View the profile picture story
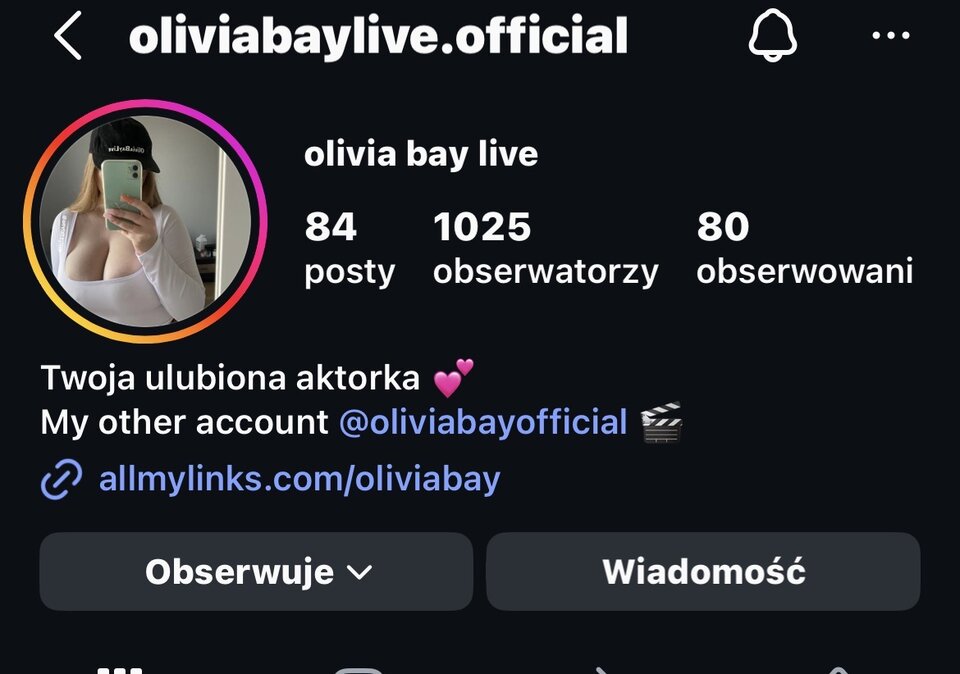 (x=146, y=221)
